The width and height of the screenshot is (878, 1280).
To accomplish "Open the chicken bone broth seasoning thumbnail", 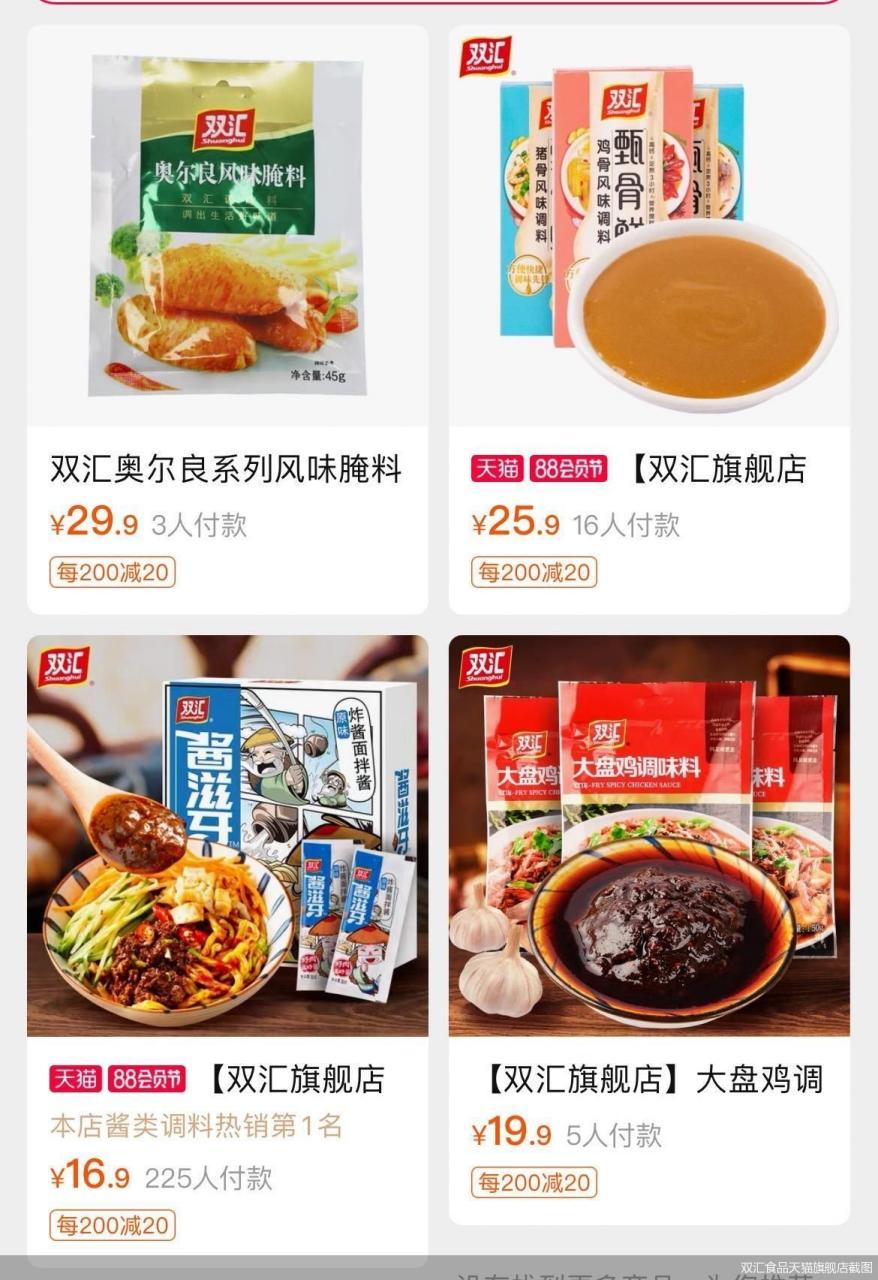I will point(650,230).
